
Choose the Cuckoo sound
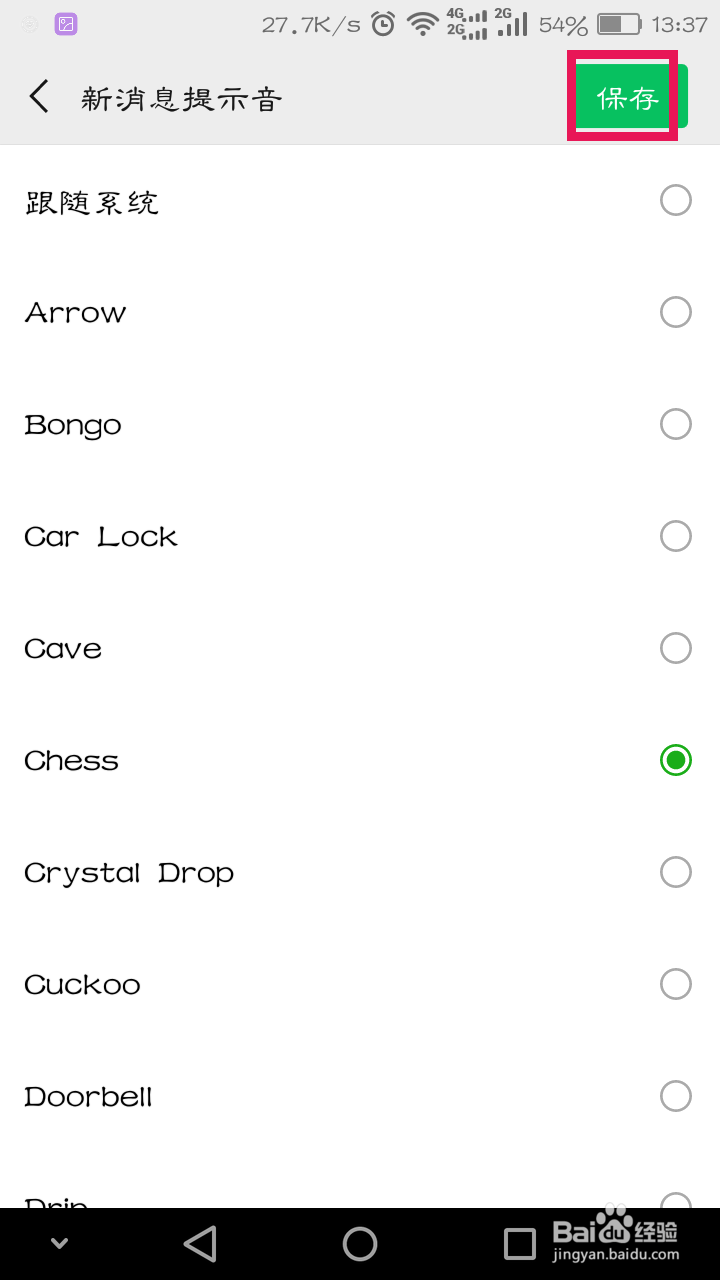pyautogui.click(x=360, y=985)
